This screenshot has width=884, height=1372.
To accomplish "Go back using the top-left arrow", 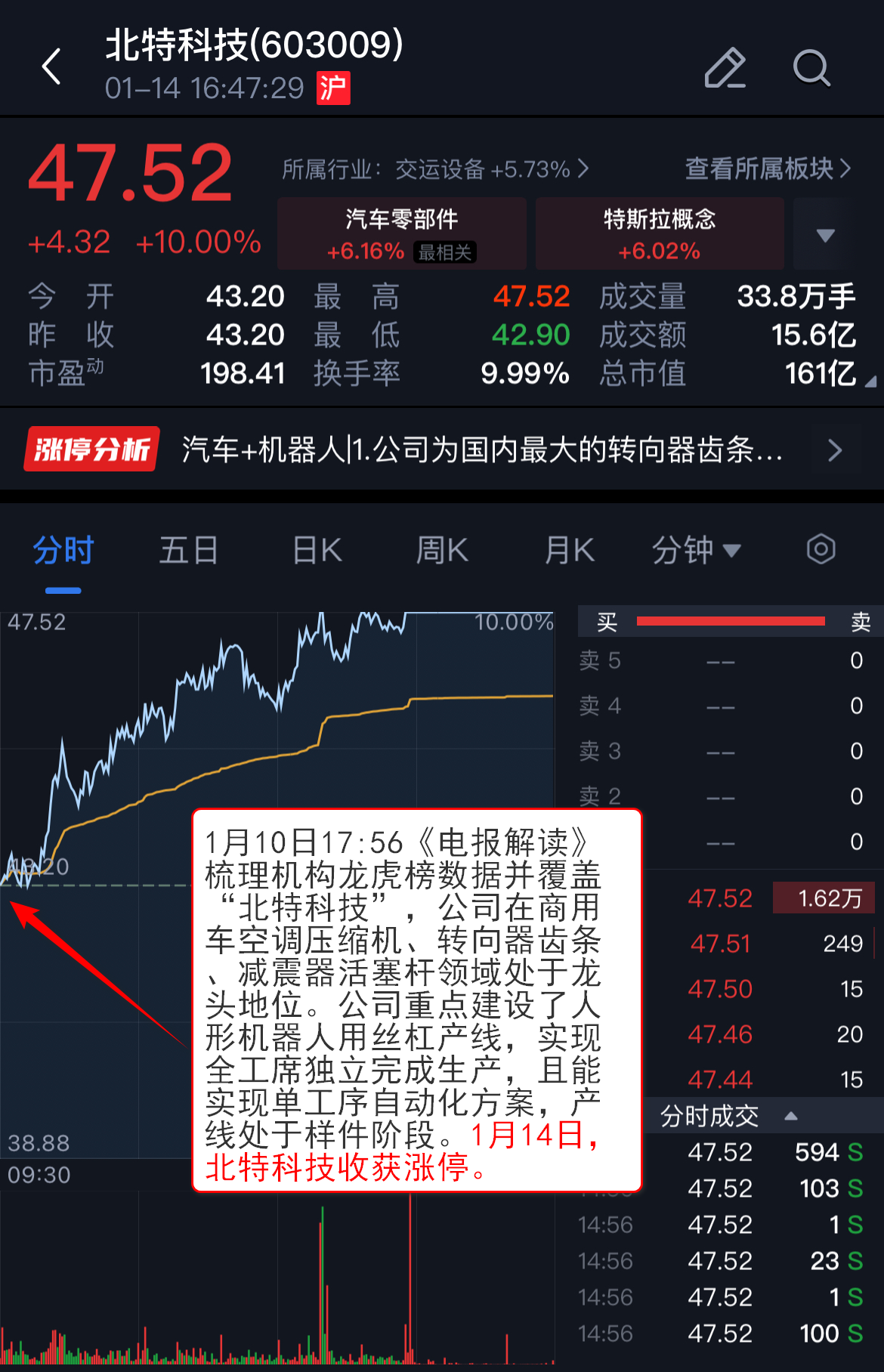I will point(51,66).
